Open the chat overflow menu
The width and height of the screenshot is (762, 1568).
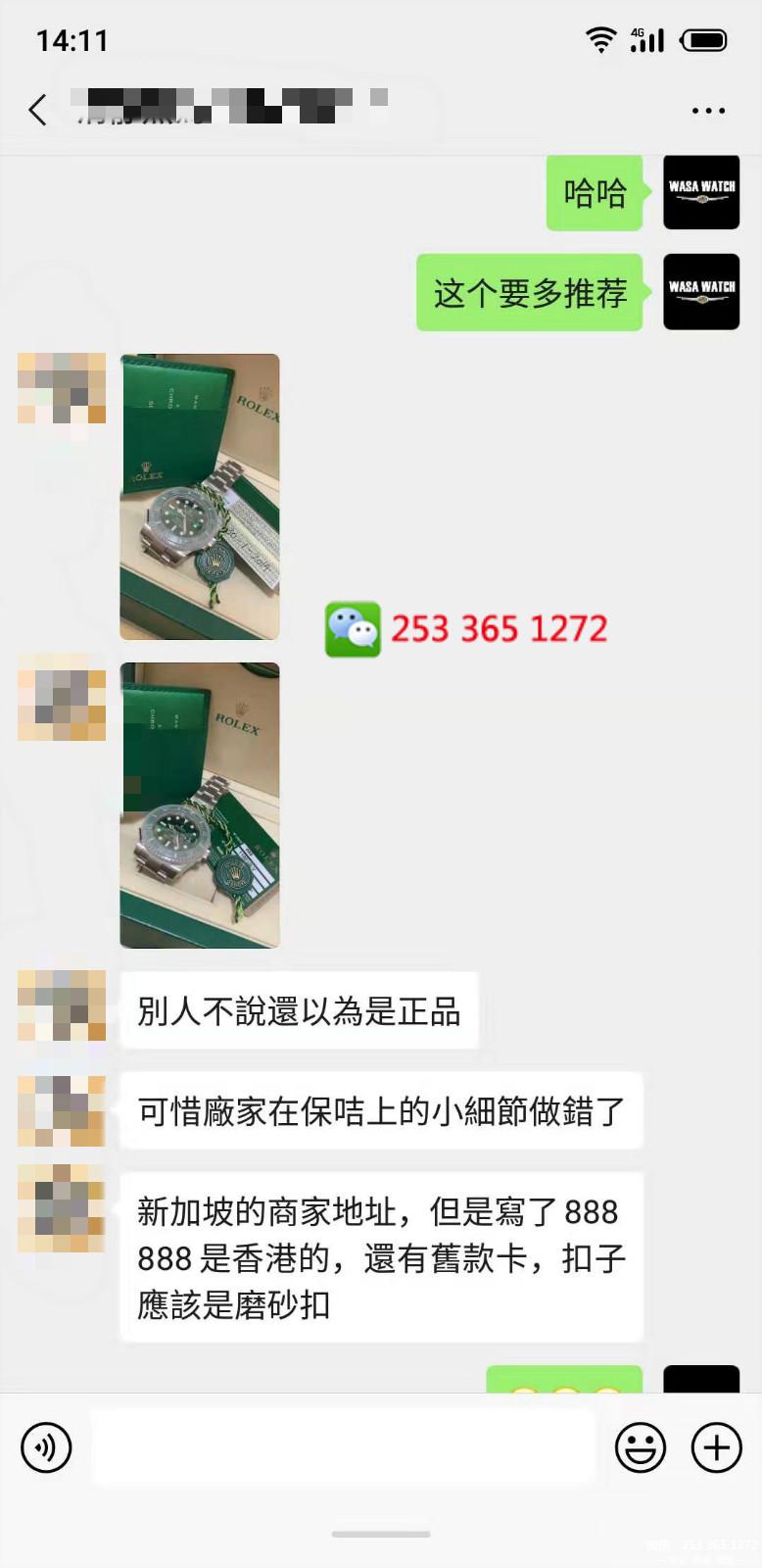(x=707, y=111)
